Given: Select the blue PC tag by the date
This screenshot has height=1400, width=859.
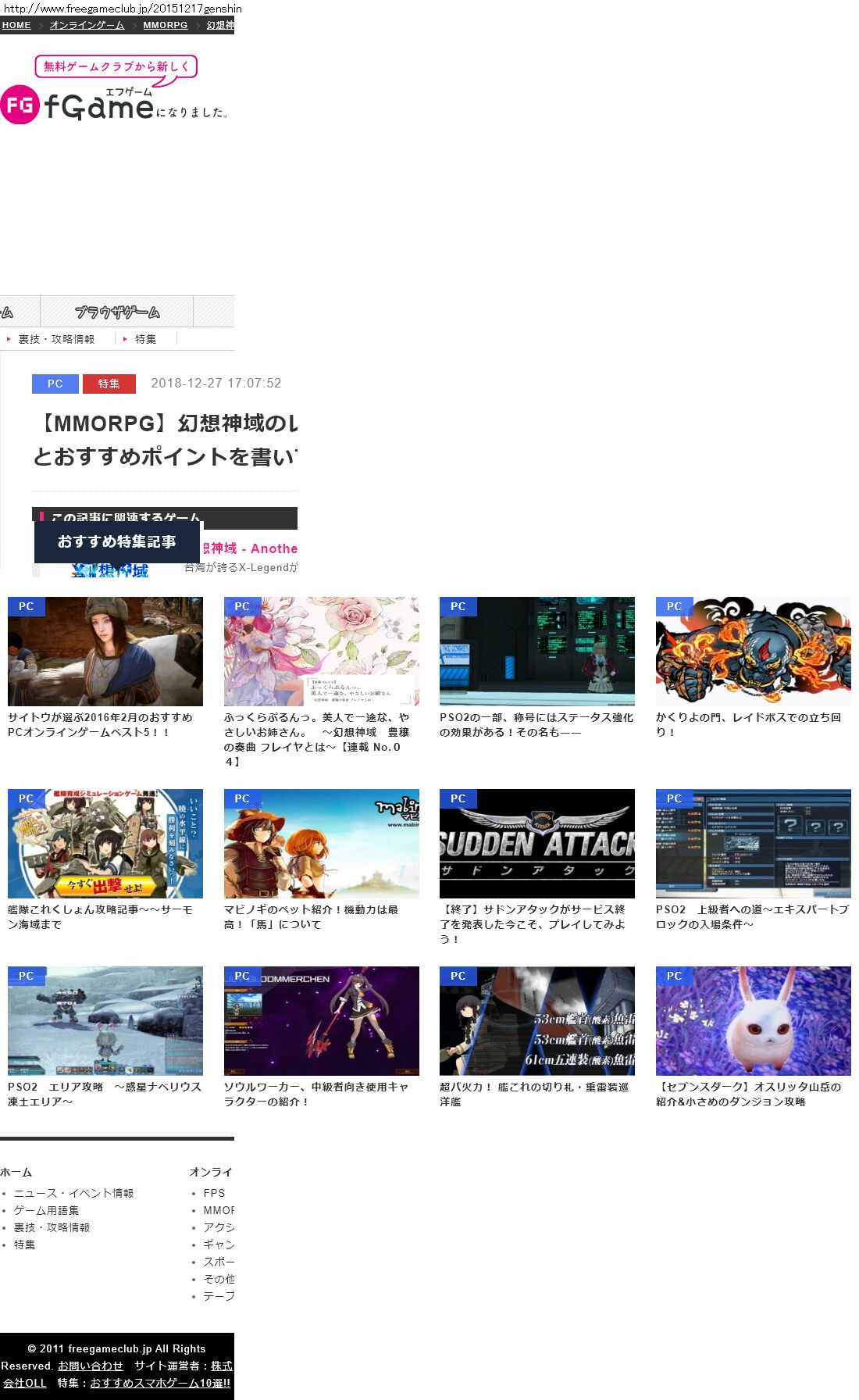Looking at the screenshot, I should [x=55, y=384].
